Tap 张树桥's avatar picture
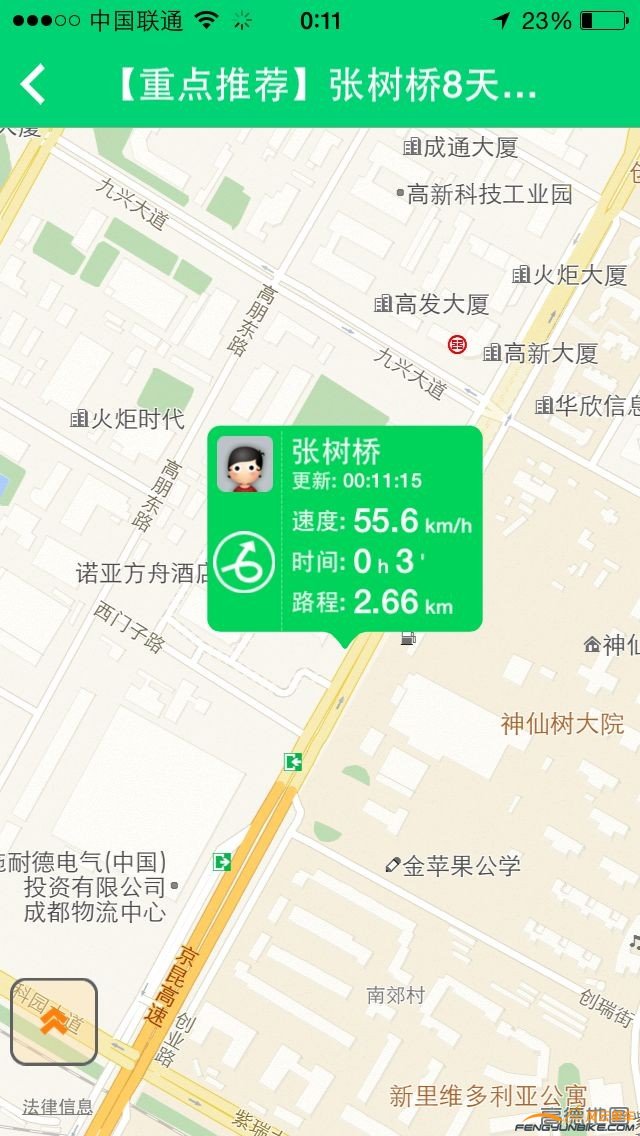This screenshot has height=1136, width=640. click(245, 464)
